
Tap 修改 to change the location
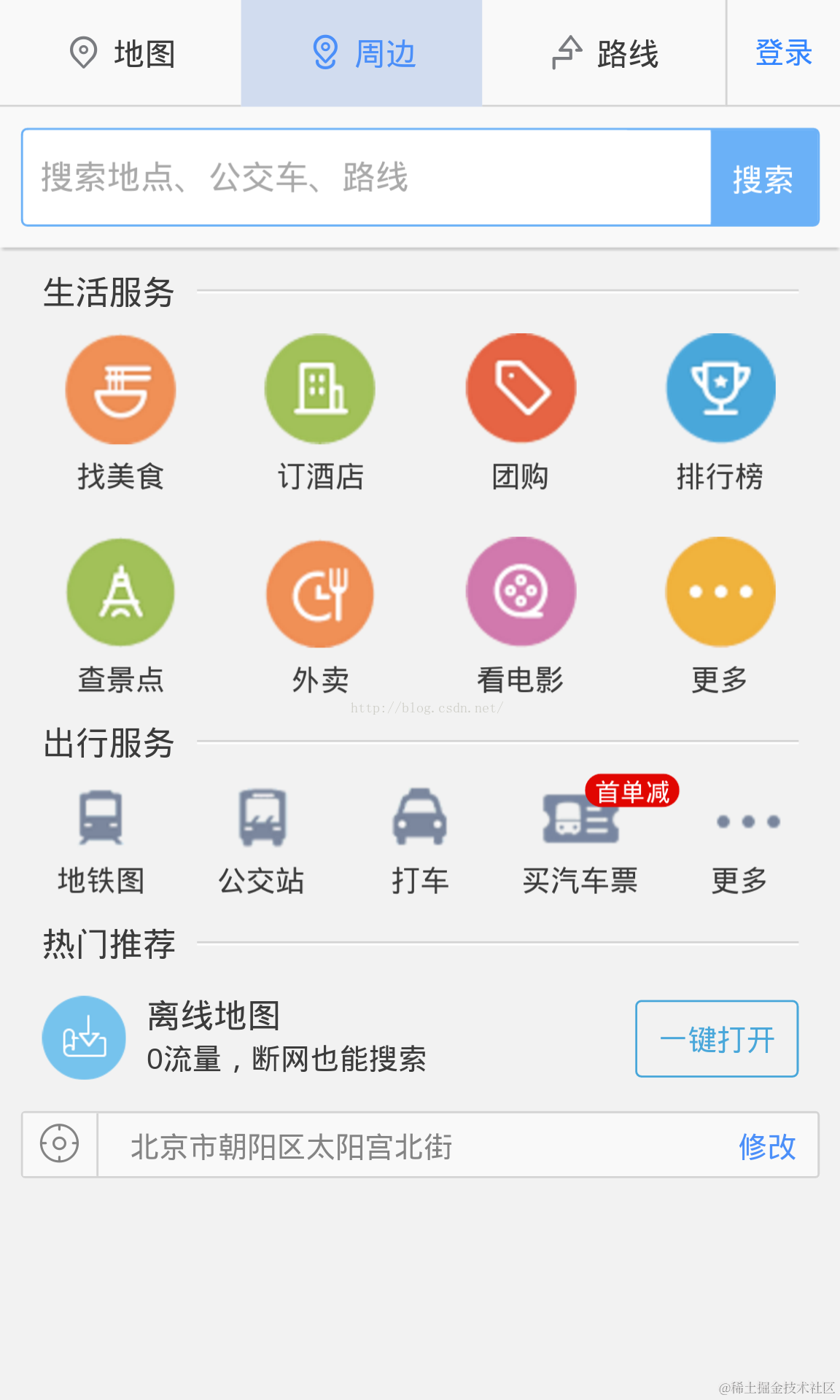(x=766, y=1146)
